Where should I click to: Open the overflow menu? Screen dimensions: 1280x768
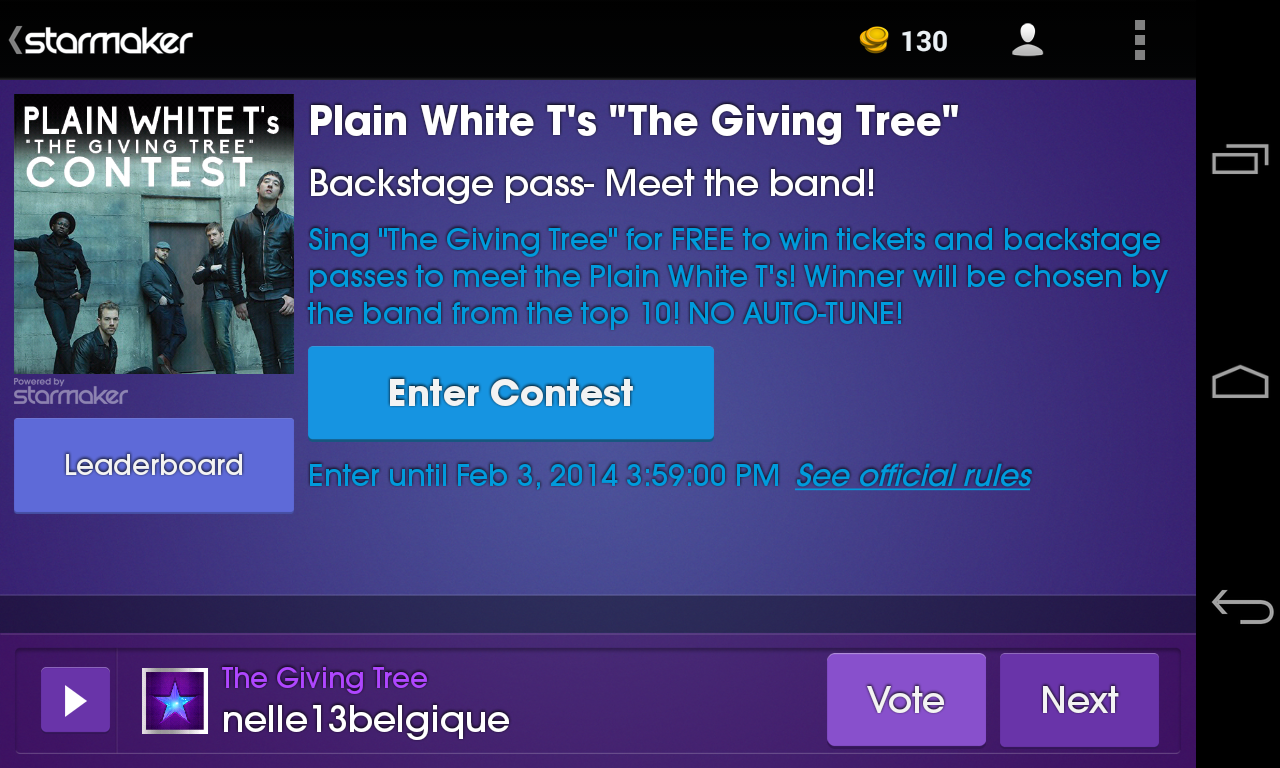point(1139,41)
